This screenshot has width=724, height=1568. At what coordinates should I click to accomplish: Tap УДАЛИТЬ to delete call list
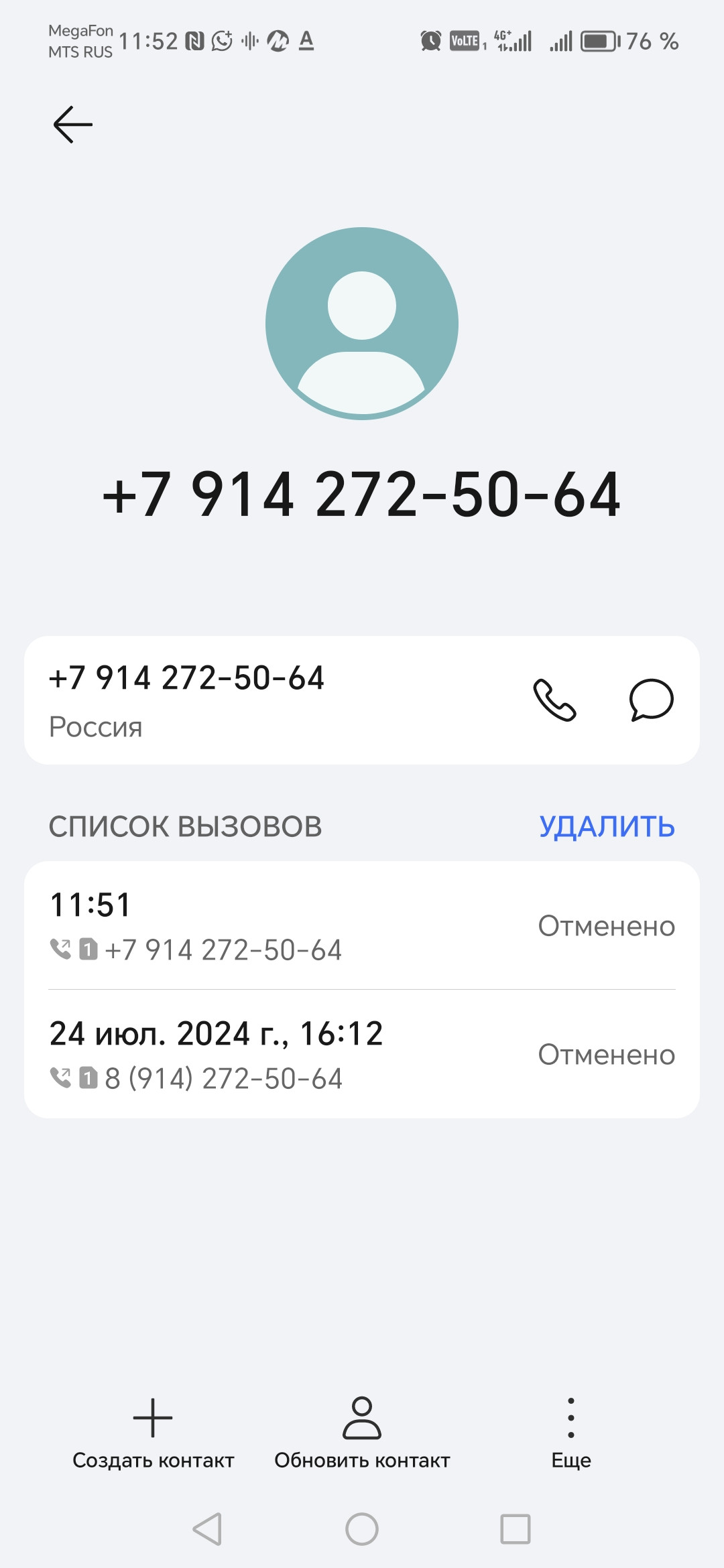click(607, 826)
